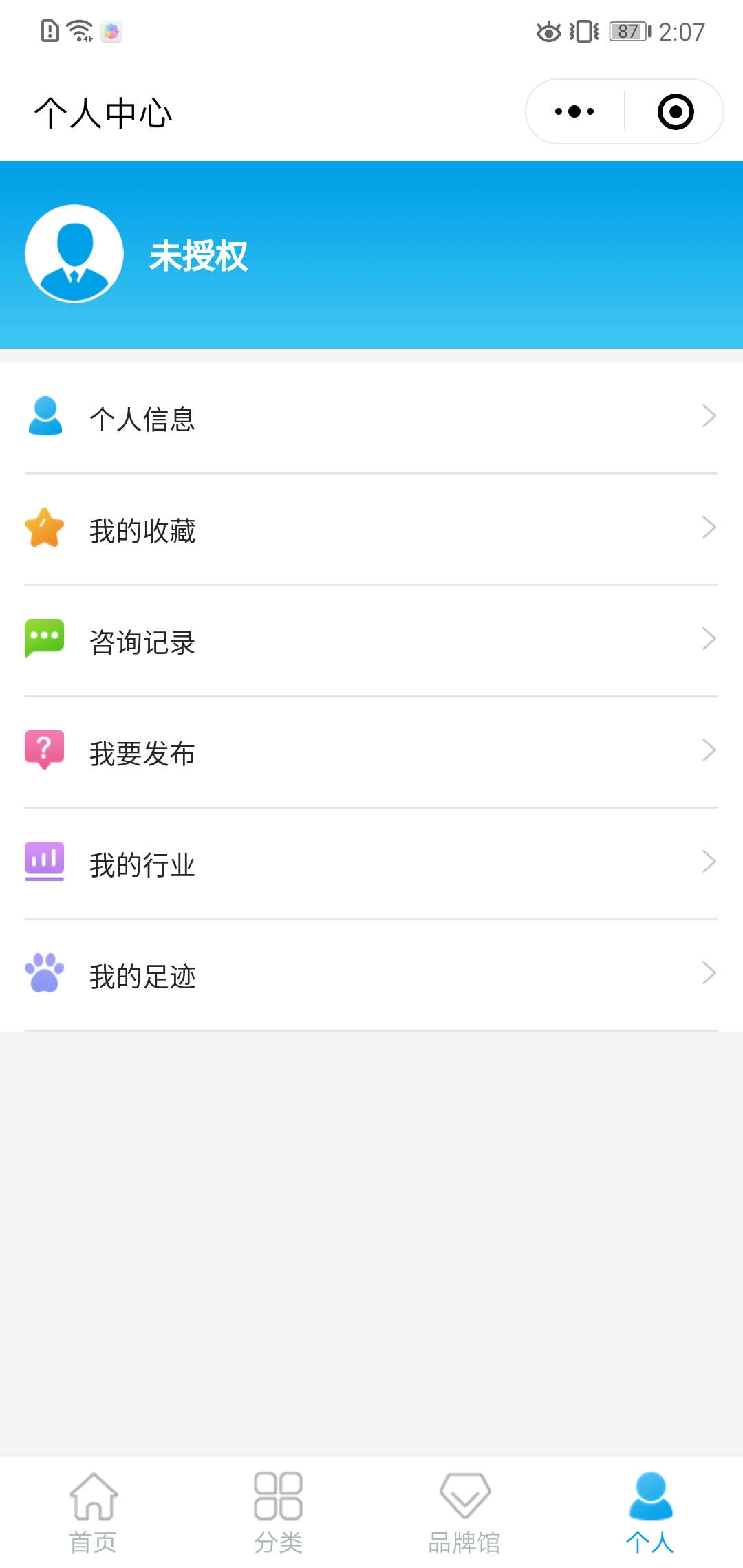
Task: Open 我的行业 entry
Action: coord(371,864)
